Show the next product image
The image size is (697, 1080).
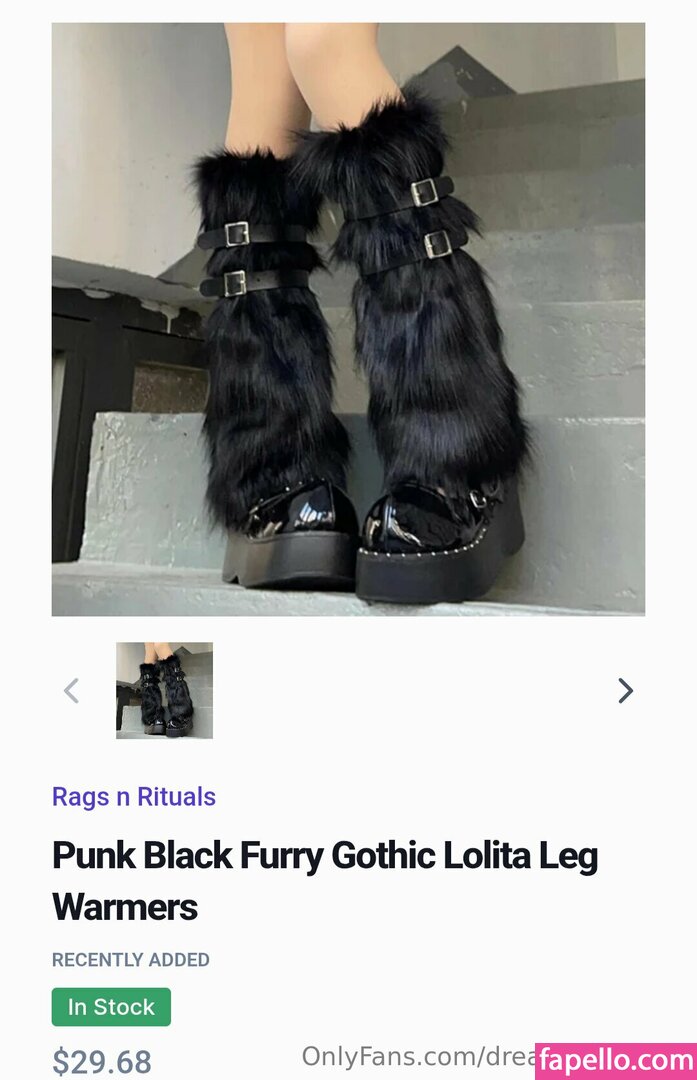coord(625,690)
